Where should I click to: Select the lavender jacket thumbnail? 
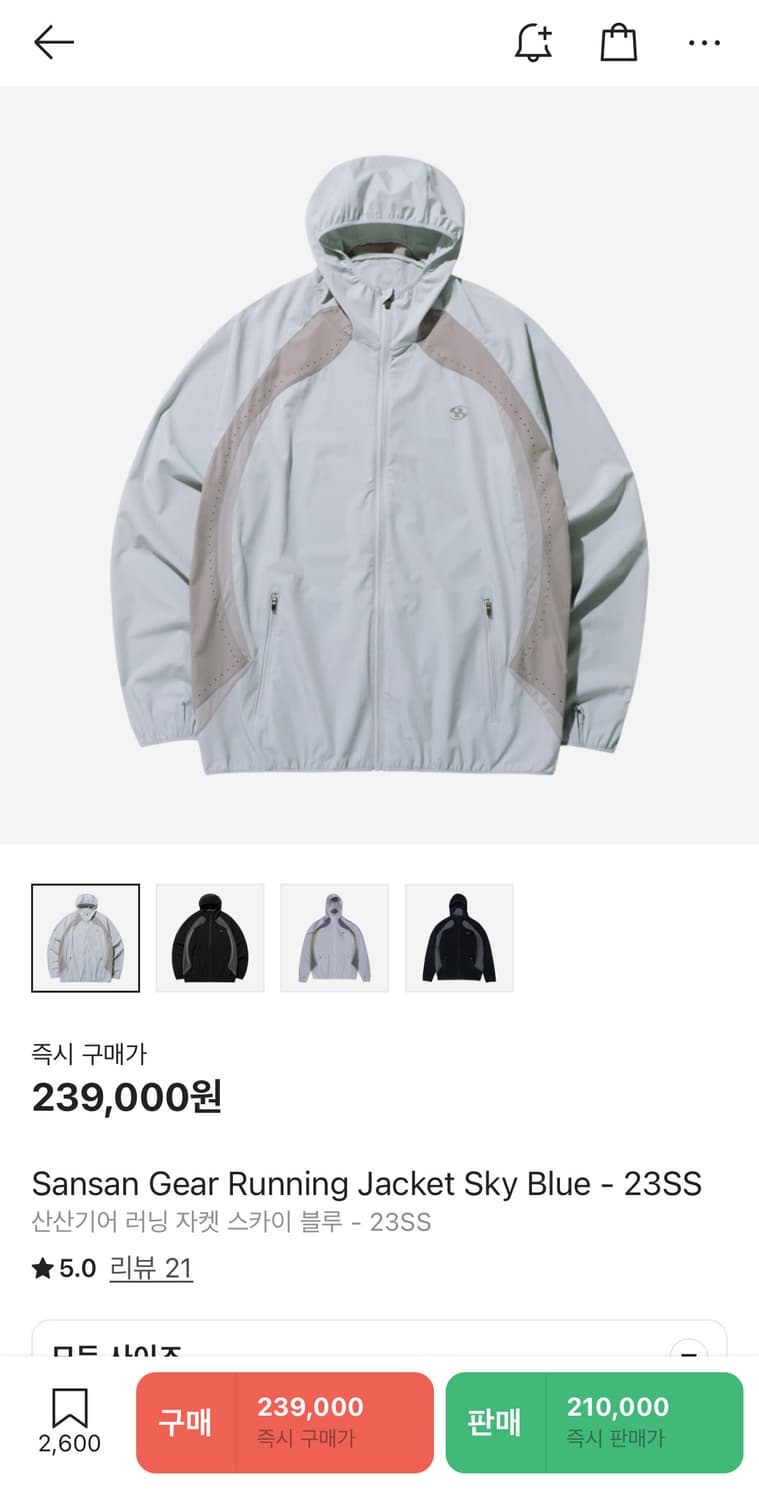pyautogui.click(x=334, y=938)
